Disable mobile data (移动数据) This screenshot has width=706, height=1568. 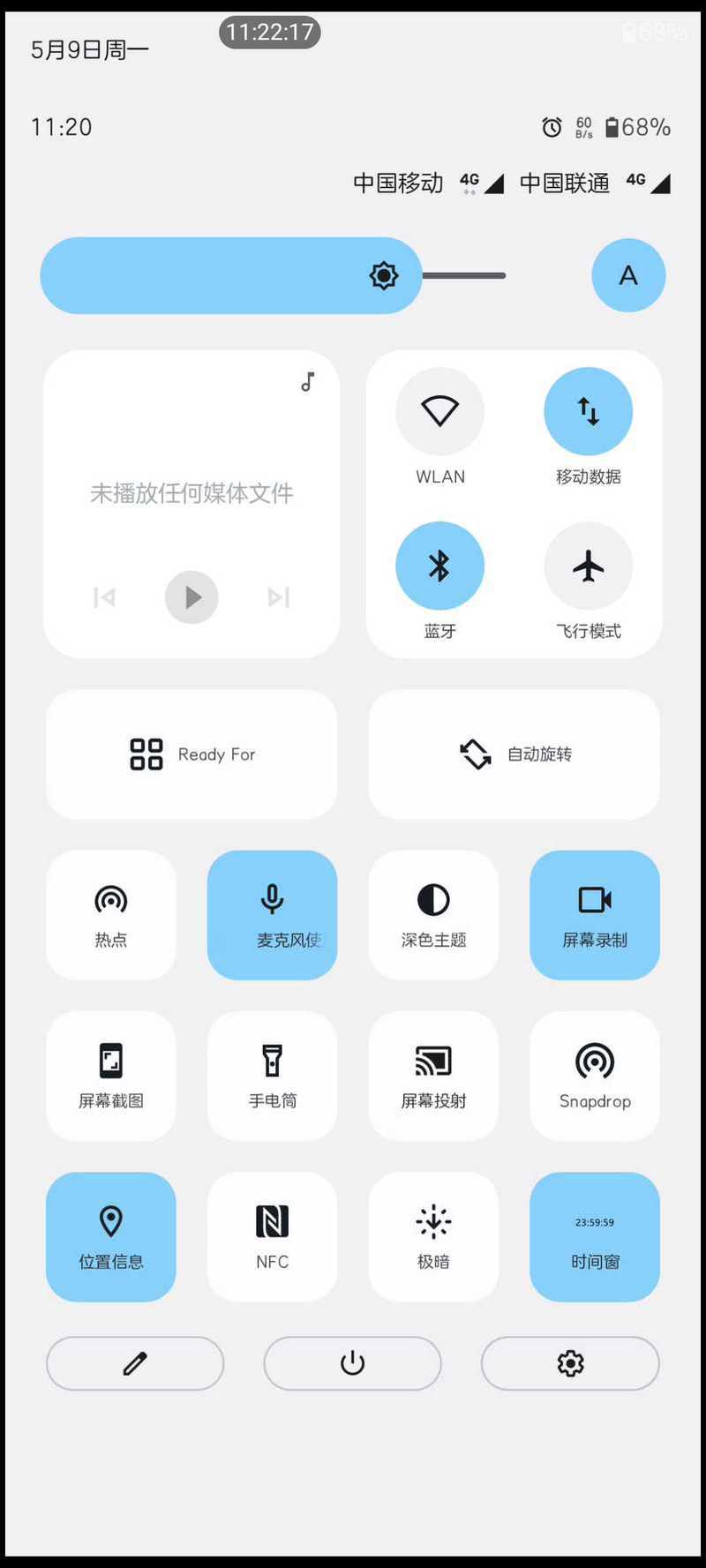[x=588, y=411]
